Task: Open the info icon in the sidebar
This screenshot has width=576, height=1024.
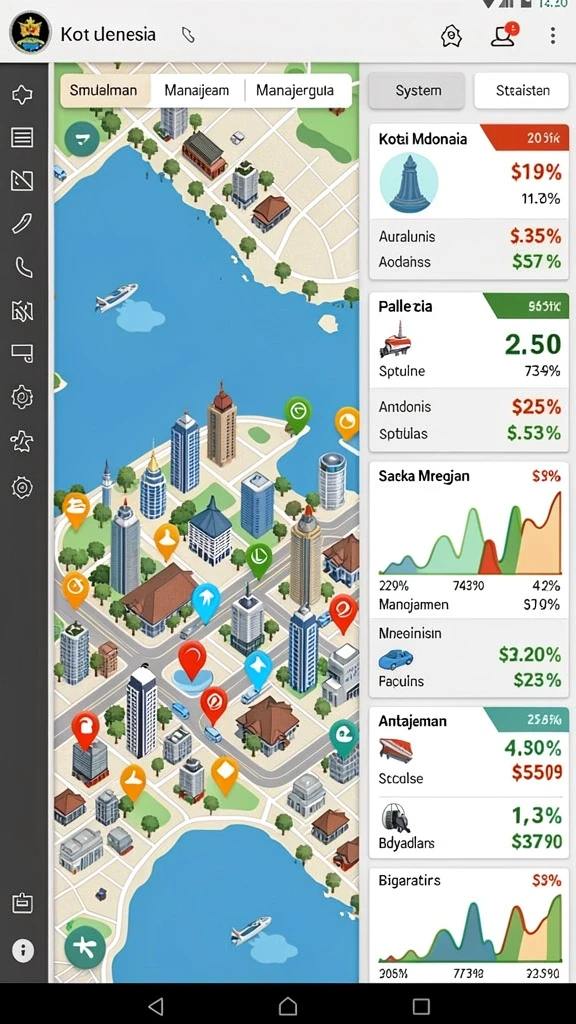Action: [23, 950]
